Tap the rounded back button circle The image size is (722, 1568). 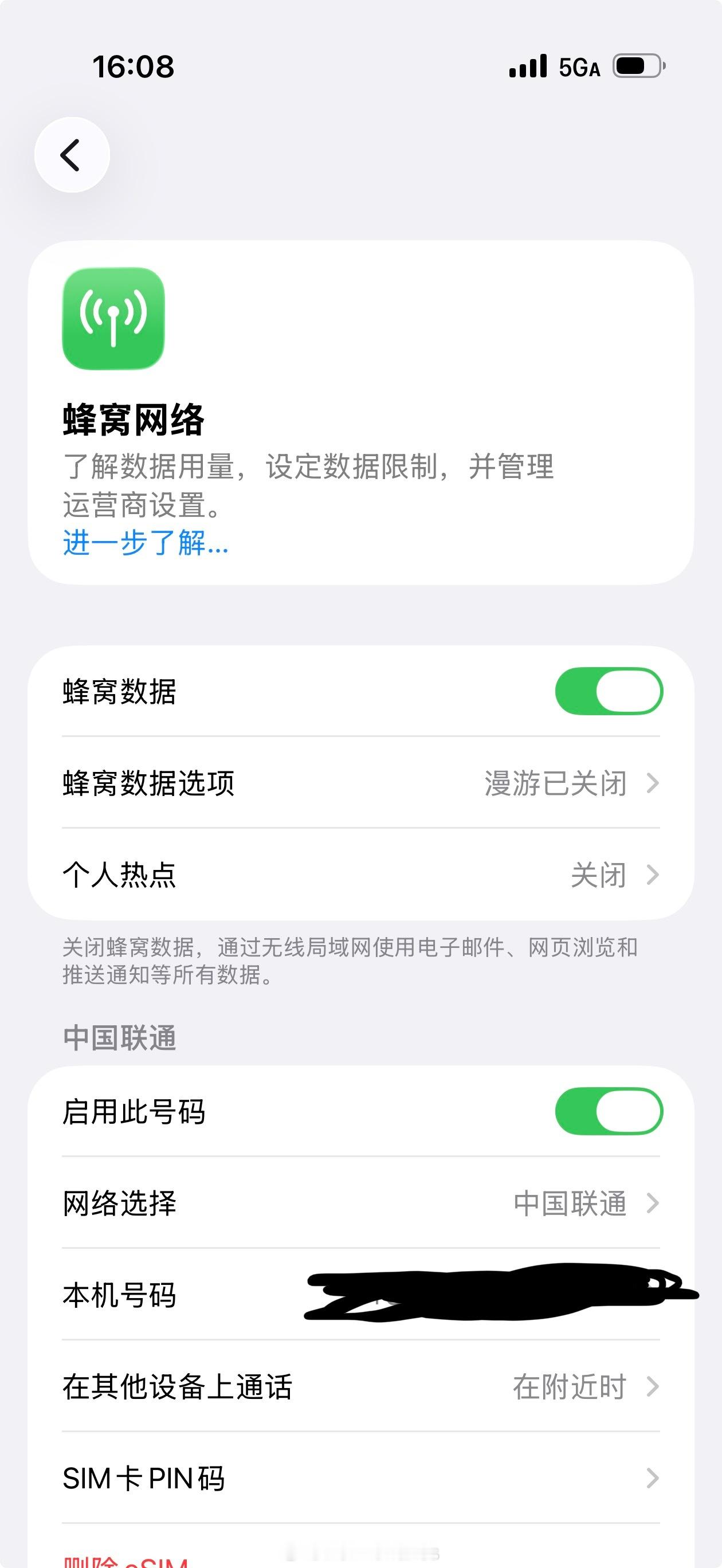pyautogui.click(x=72, y=155)
